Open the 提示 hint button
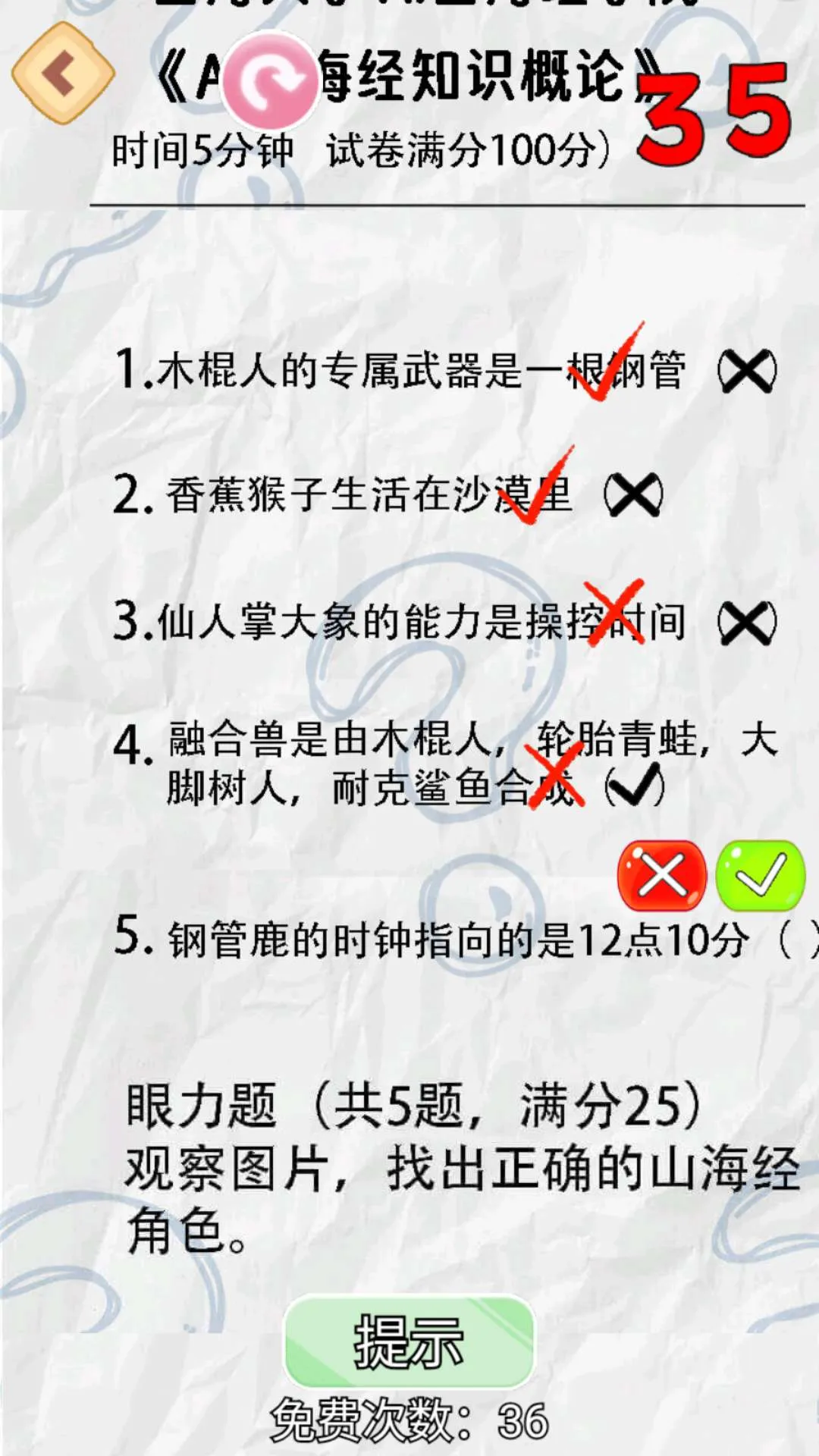 [409, 1341]
